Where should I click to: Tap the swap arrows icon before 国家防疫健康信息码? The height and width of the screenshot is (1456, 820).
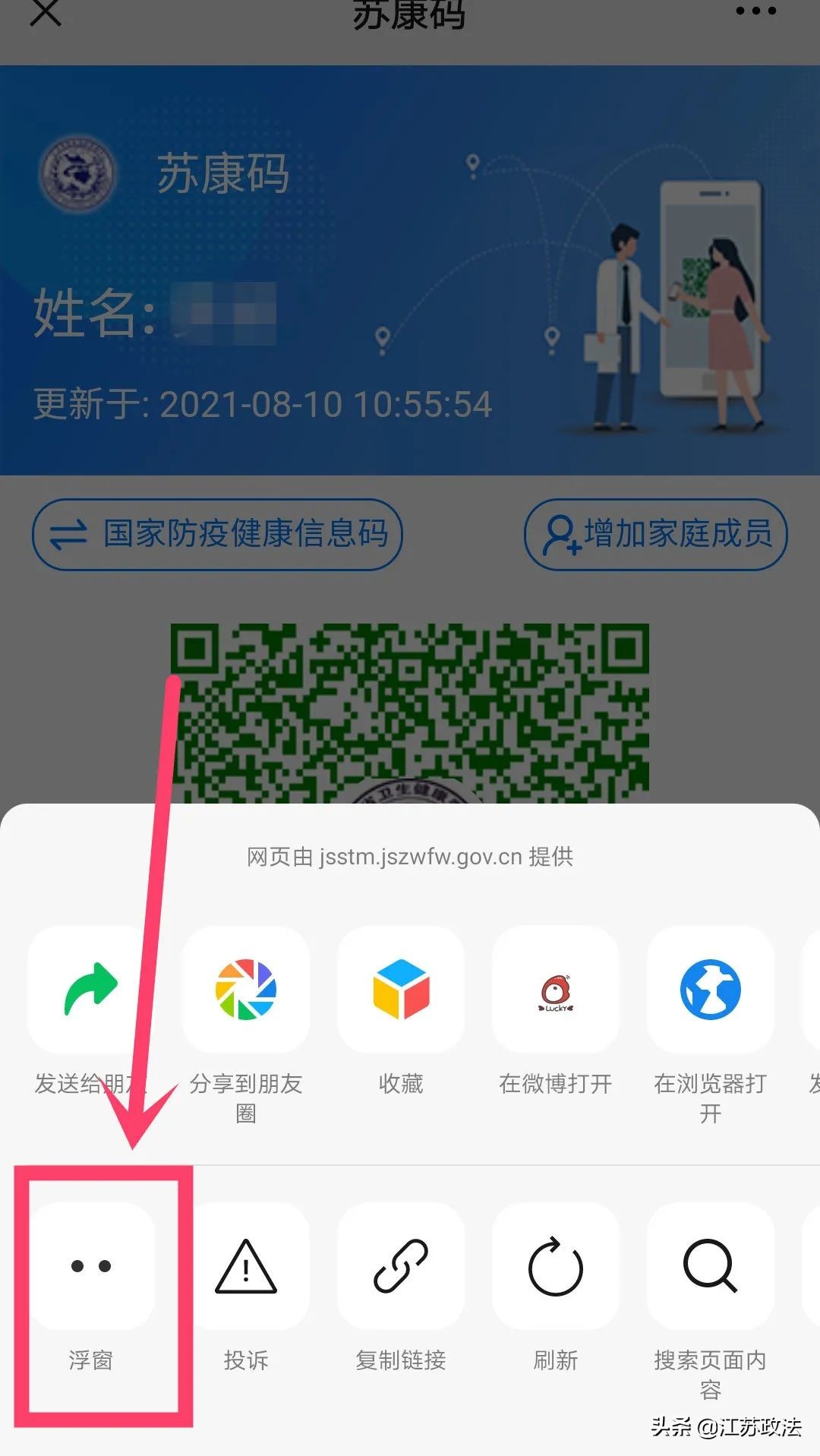click(x=68, y=534)
